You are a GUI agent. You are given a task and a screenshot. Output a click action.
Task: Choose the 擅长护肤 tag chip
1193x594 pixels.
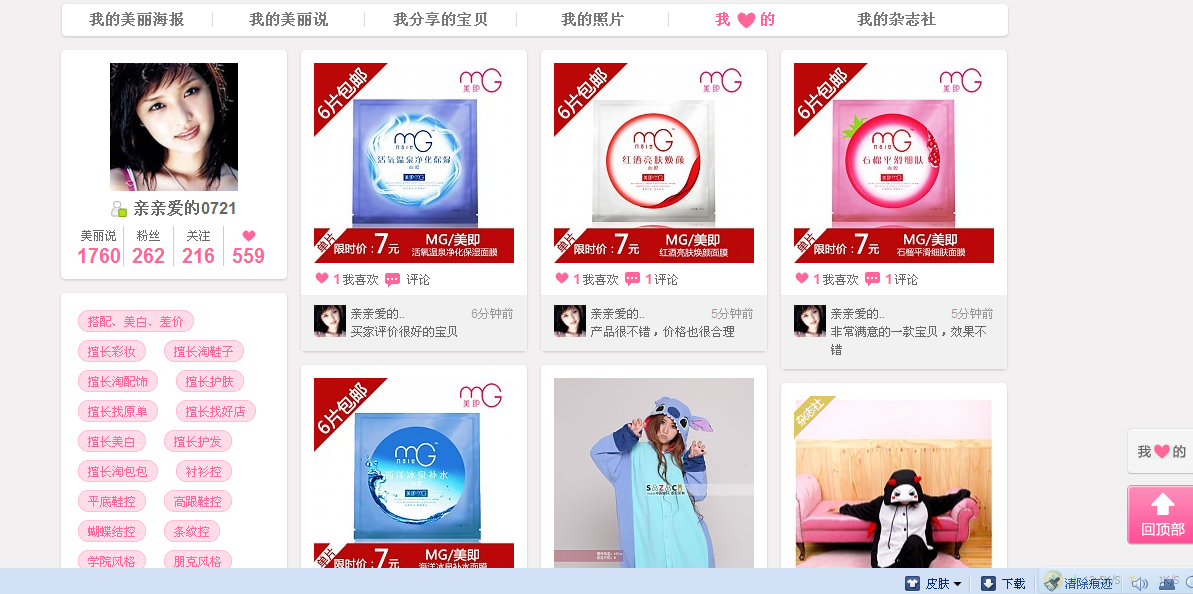pyautogui.click(x=209, y=381)
